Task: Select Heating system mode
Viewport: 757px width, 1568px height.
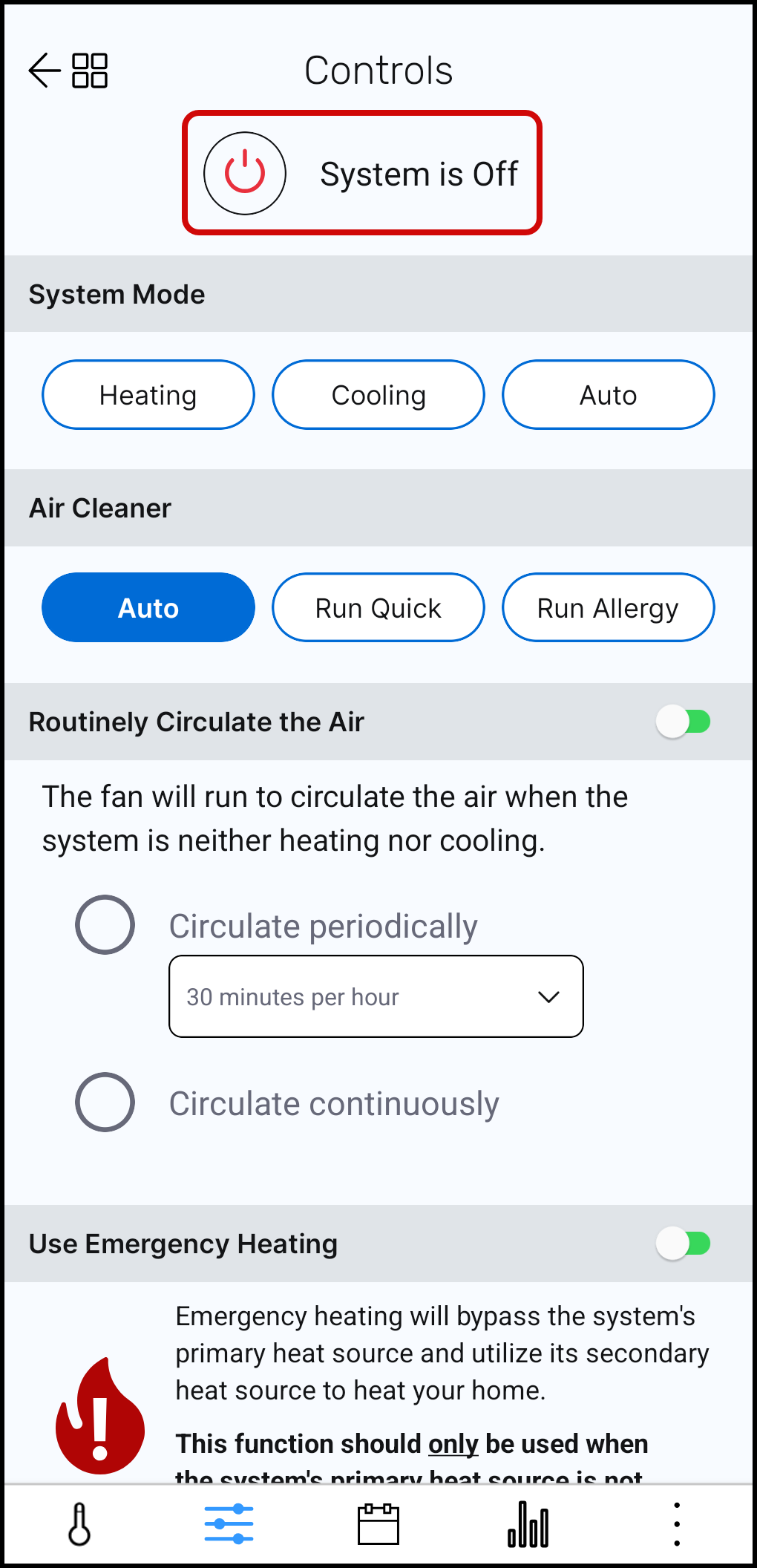Action: (x=148, y=395)
